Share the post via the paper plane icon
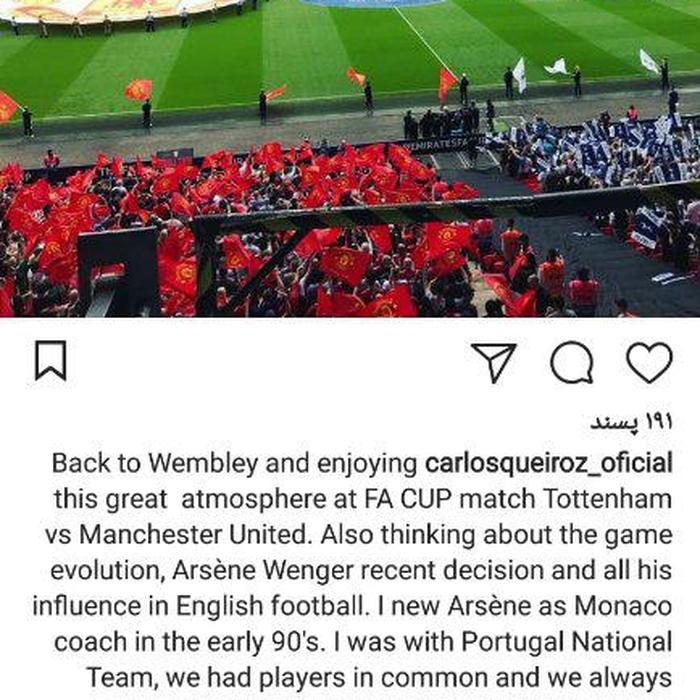700x700 pixels. [493, 362]
